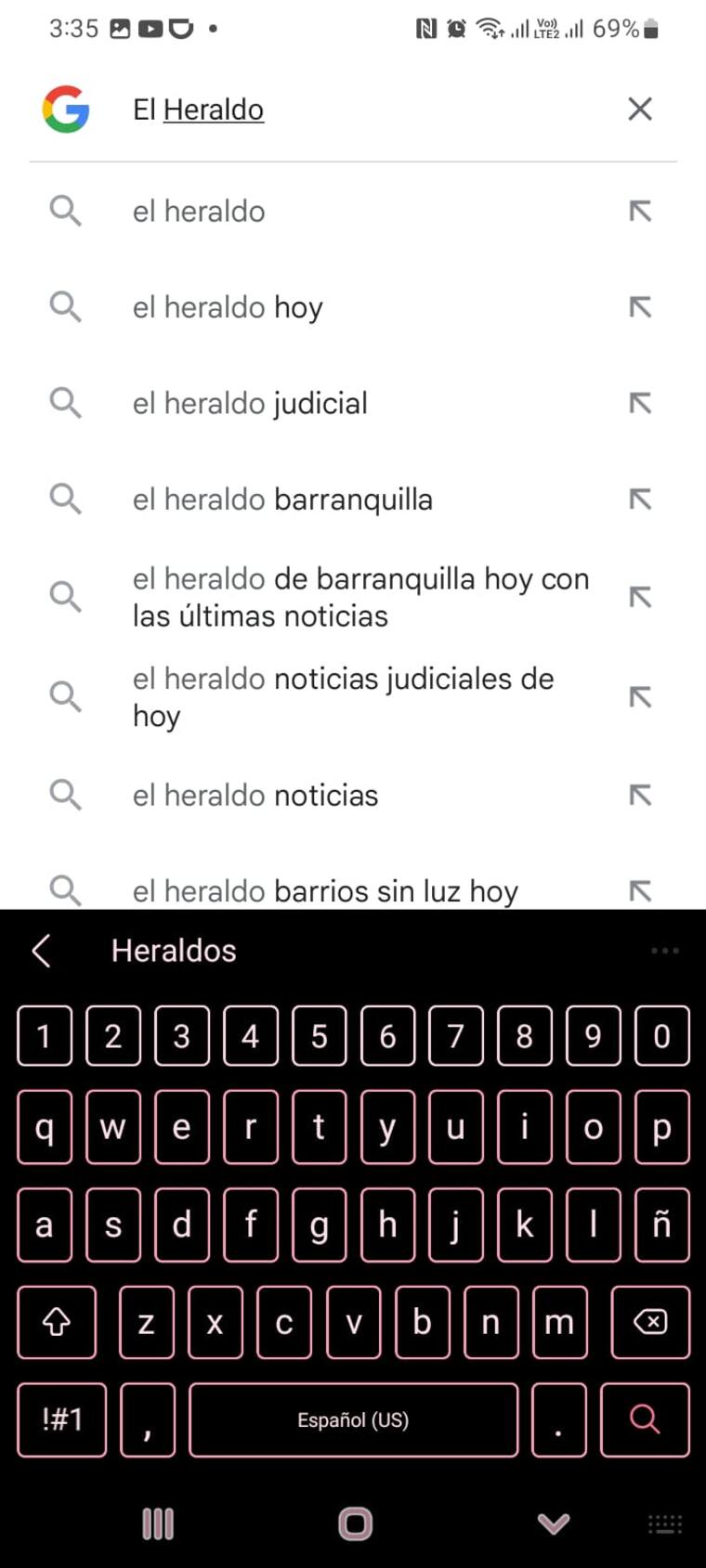Open the keyboard's more options dots
Screen dimensions: 706x1568
[665, 951]
